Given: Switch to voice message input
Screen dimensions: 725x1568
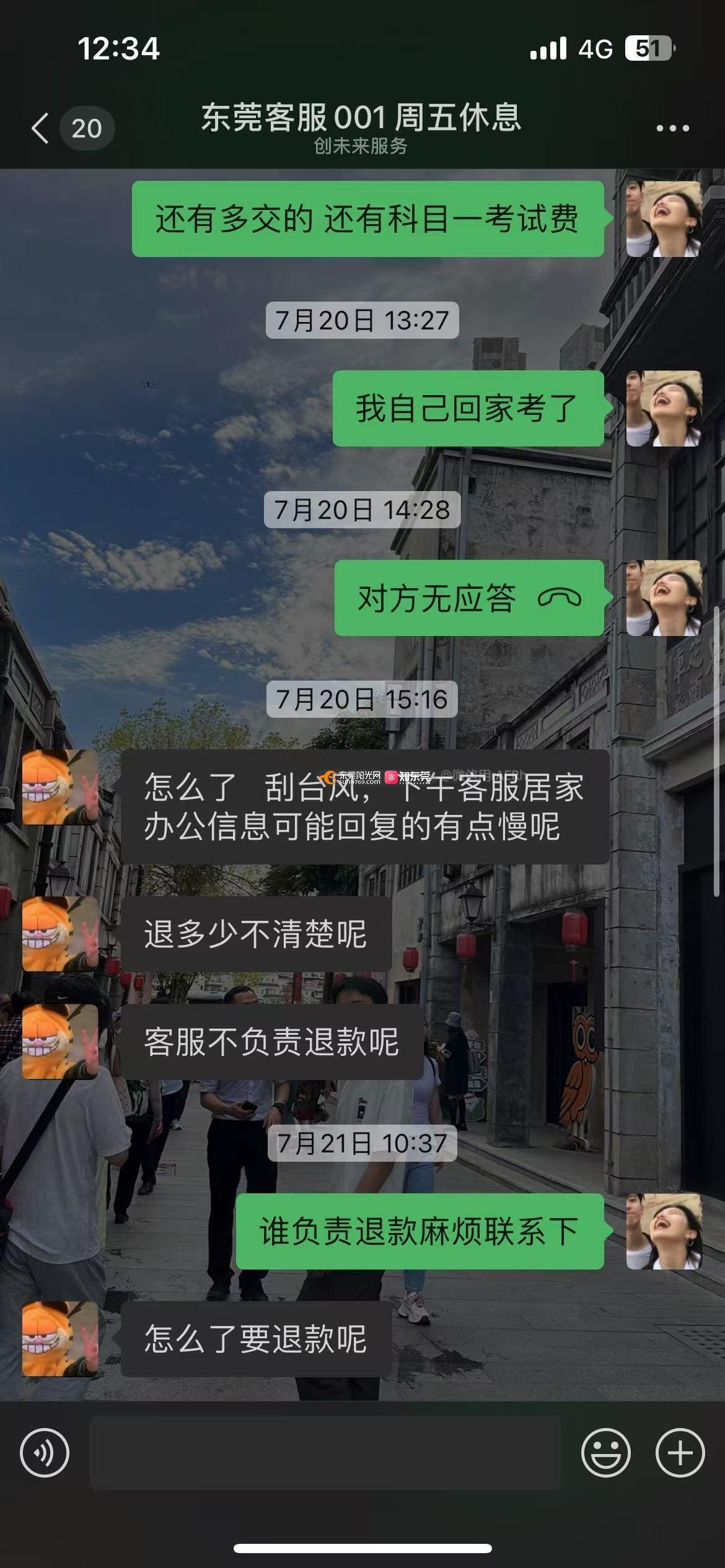Looking at the screenshot, I should click(44, 1452).
